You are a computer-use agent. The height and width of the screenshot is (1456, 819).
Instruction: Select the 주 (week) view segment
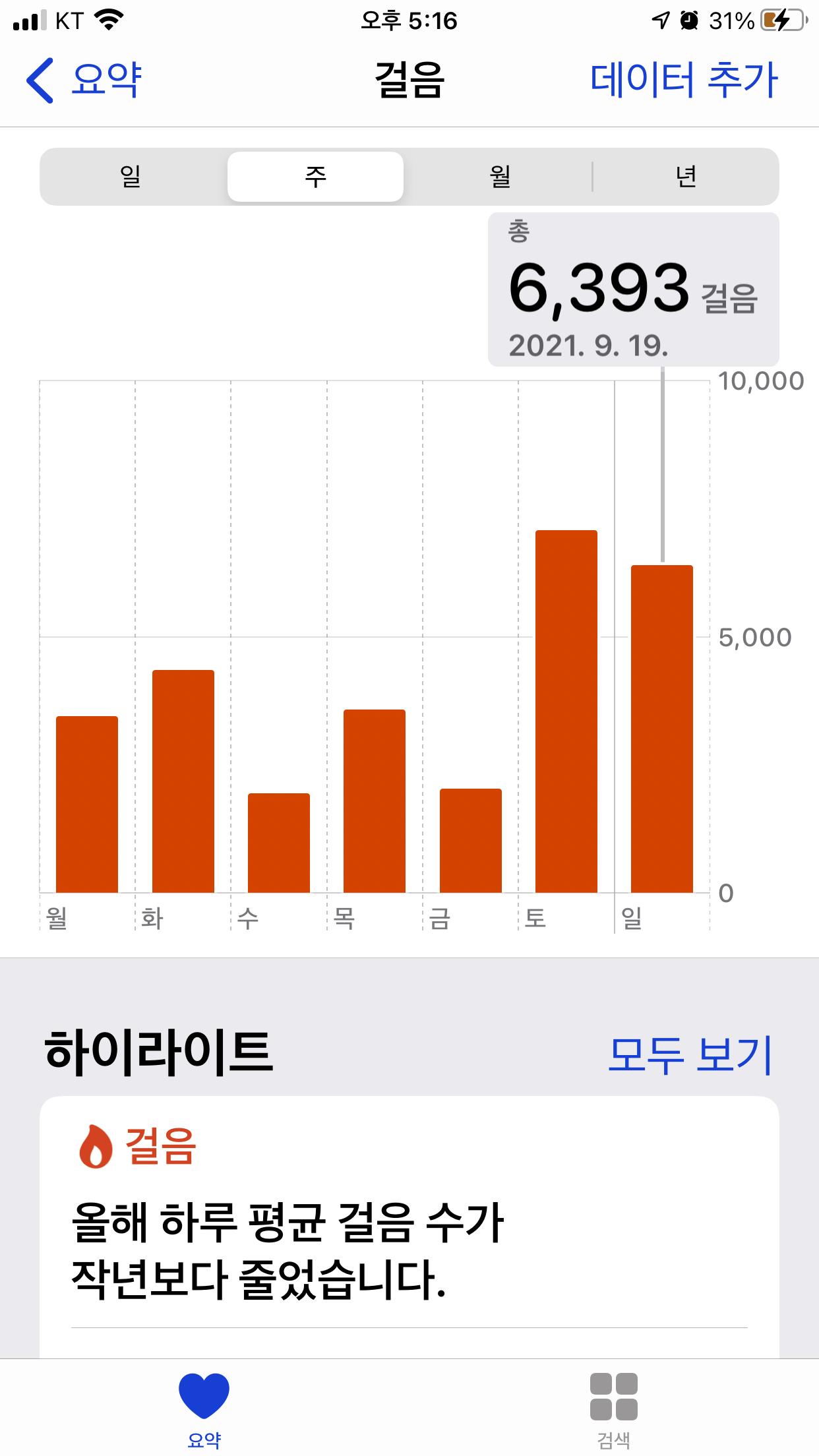tap(315, 177)
